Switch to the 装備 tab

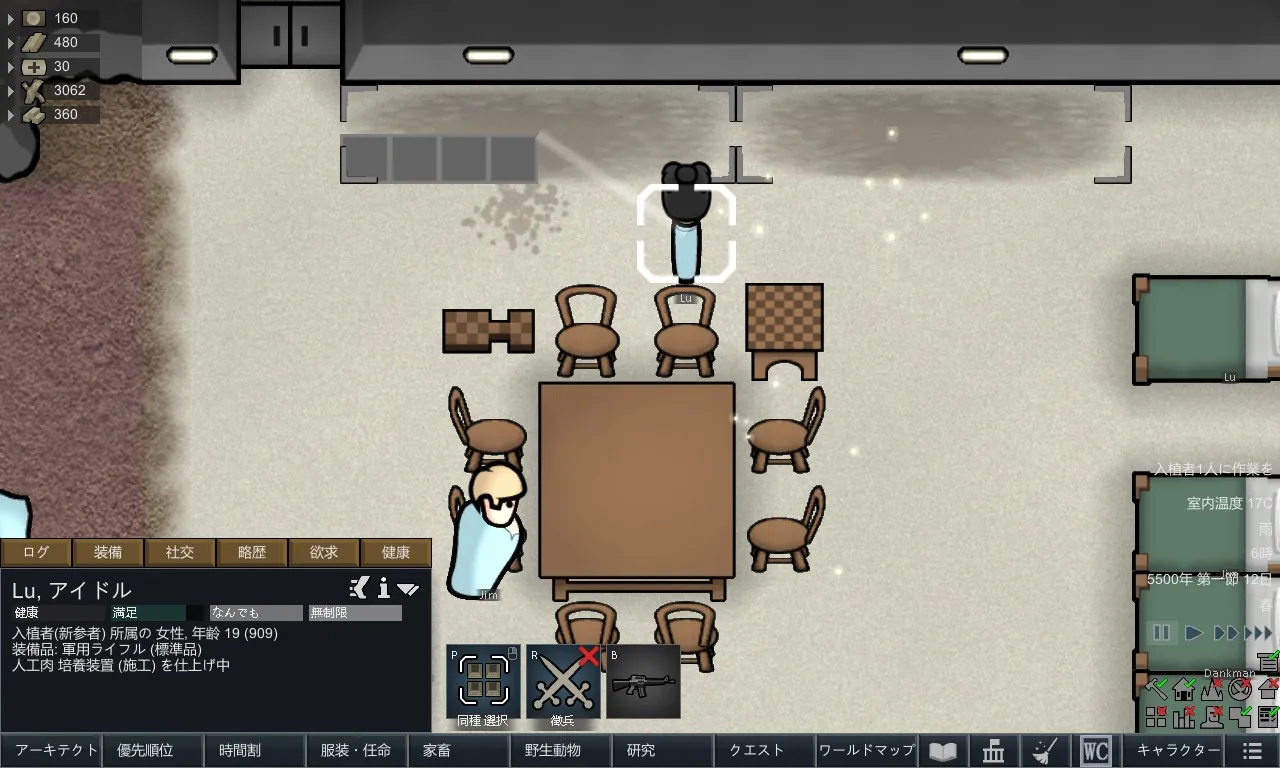[x=108, y=552]
